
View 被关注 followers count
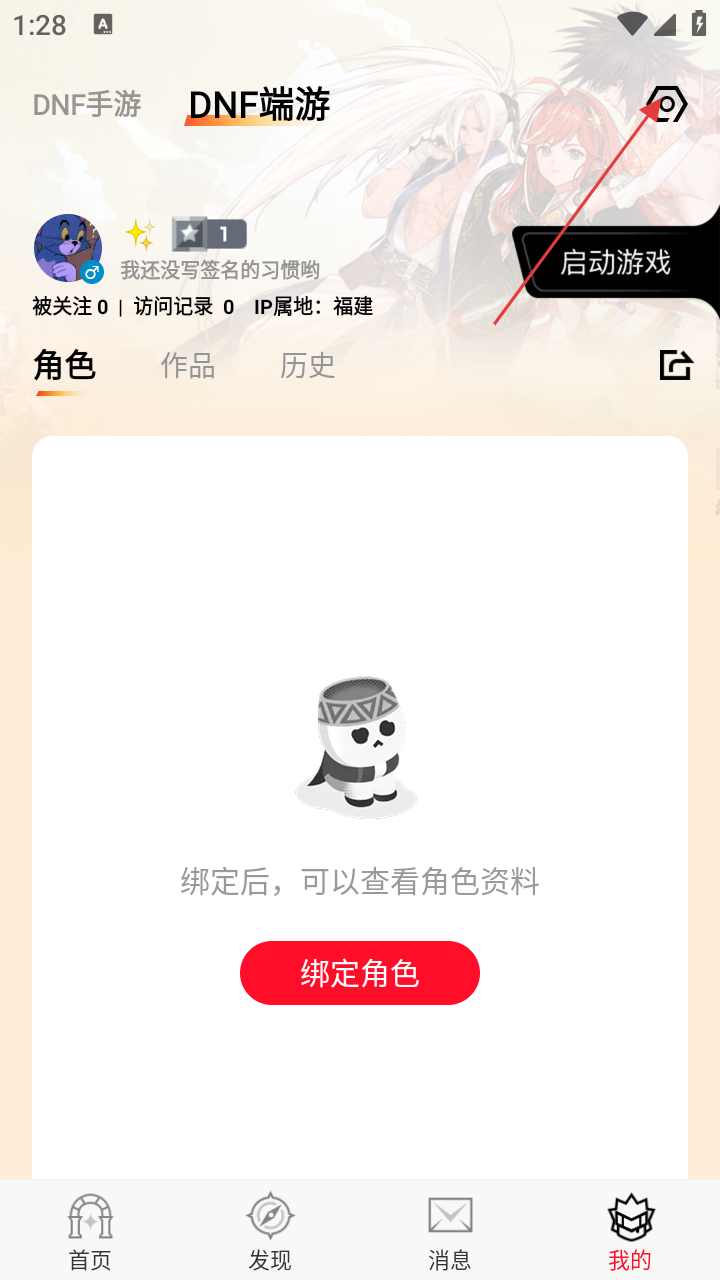(x=70, y=307)
